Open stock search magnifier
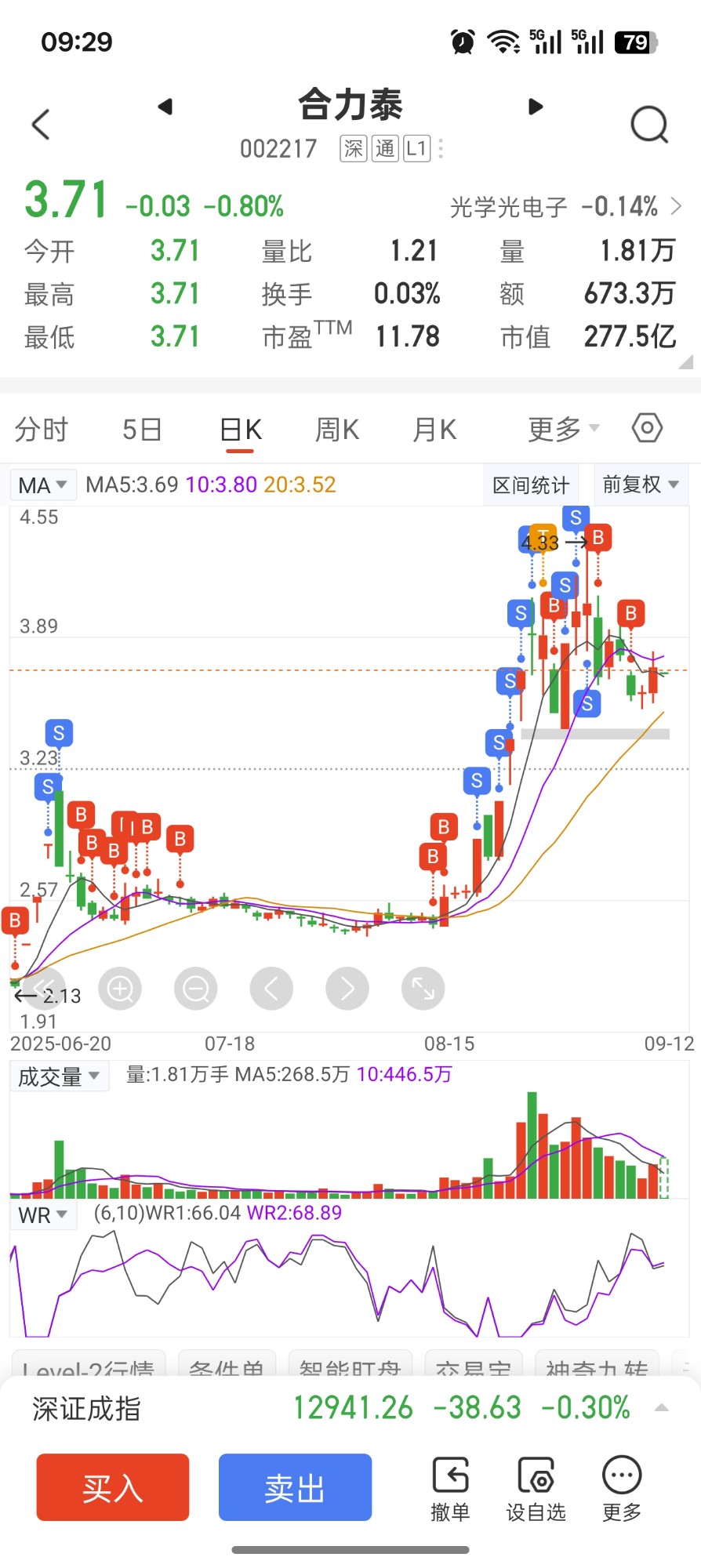The height and width of the screenshot is (1568, 701). point(649,124)
